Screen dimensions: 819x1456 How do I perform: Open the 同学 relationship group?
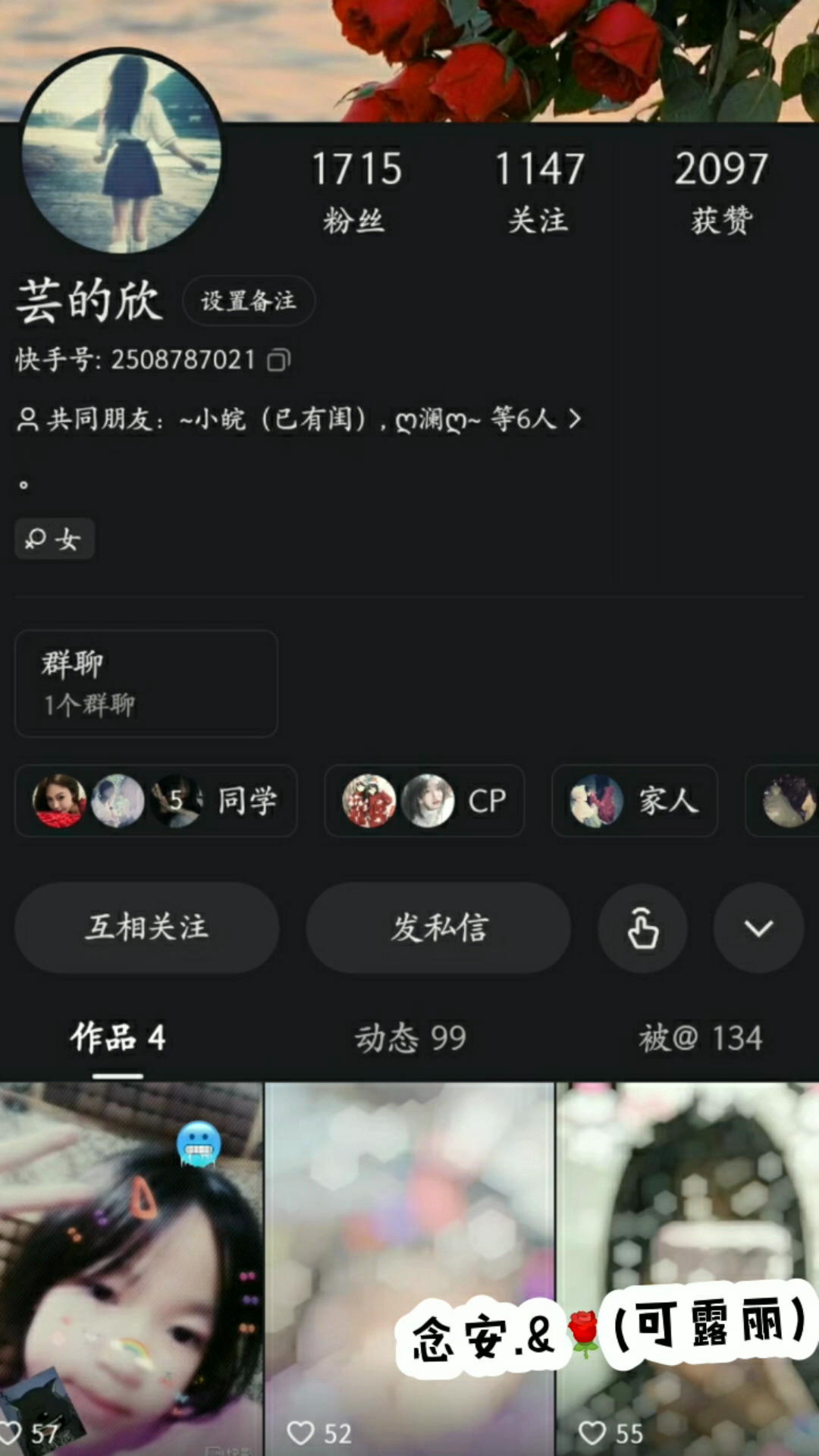pos(155,801)
